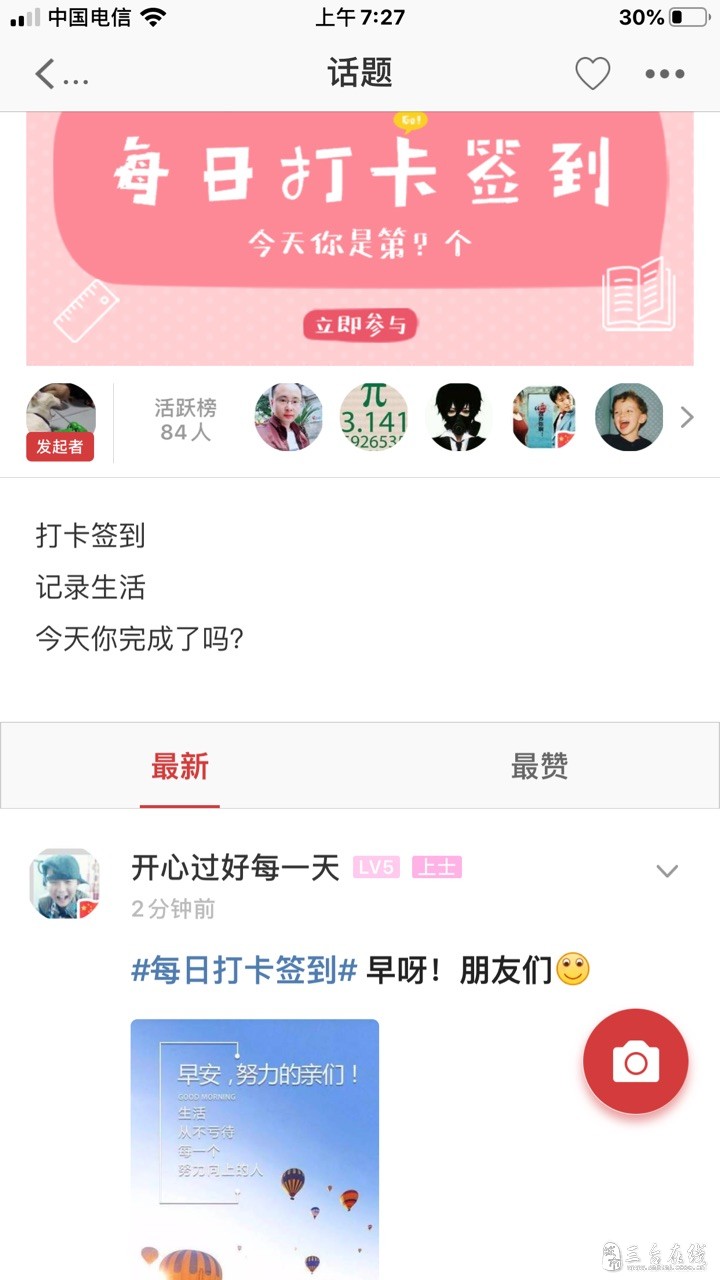Go back using the top-left arrow
Screen dimensions: 720x1280
(46, 74)
